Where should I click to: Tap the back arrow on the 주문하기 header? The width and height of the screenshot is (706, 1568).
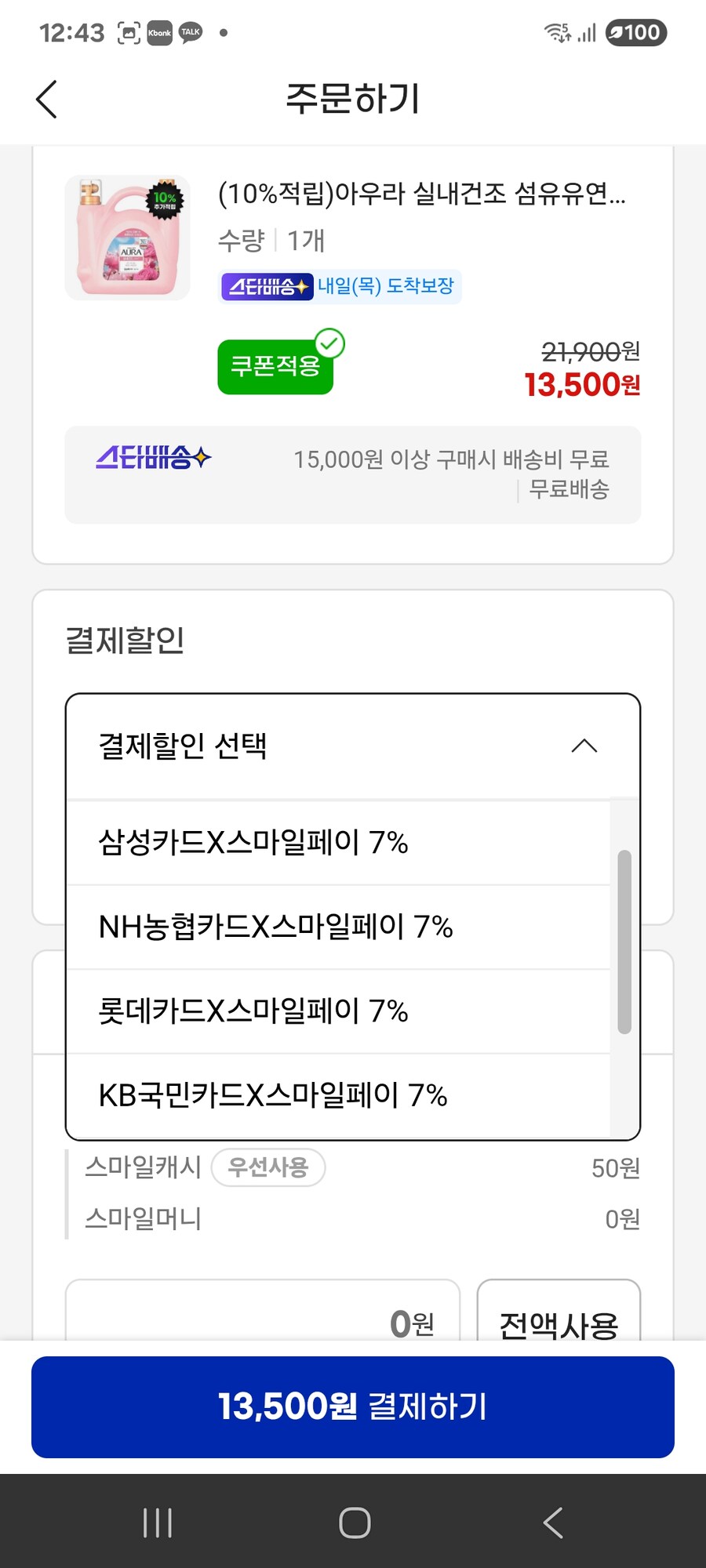tap(45, 100)
